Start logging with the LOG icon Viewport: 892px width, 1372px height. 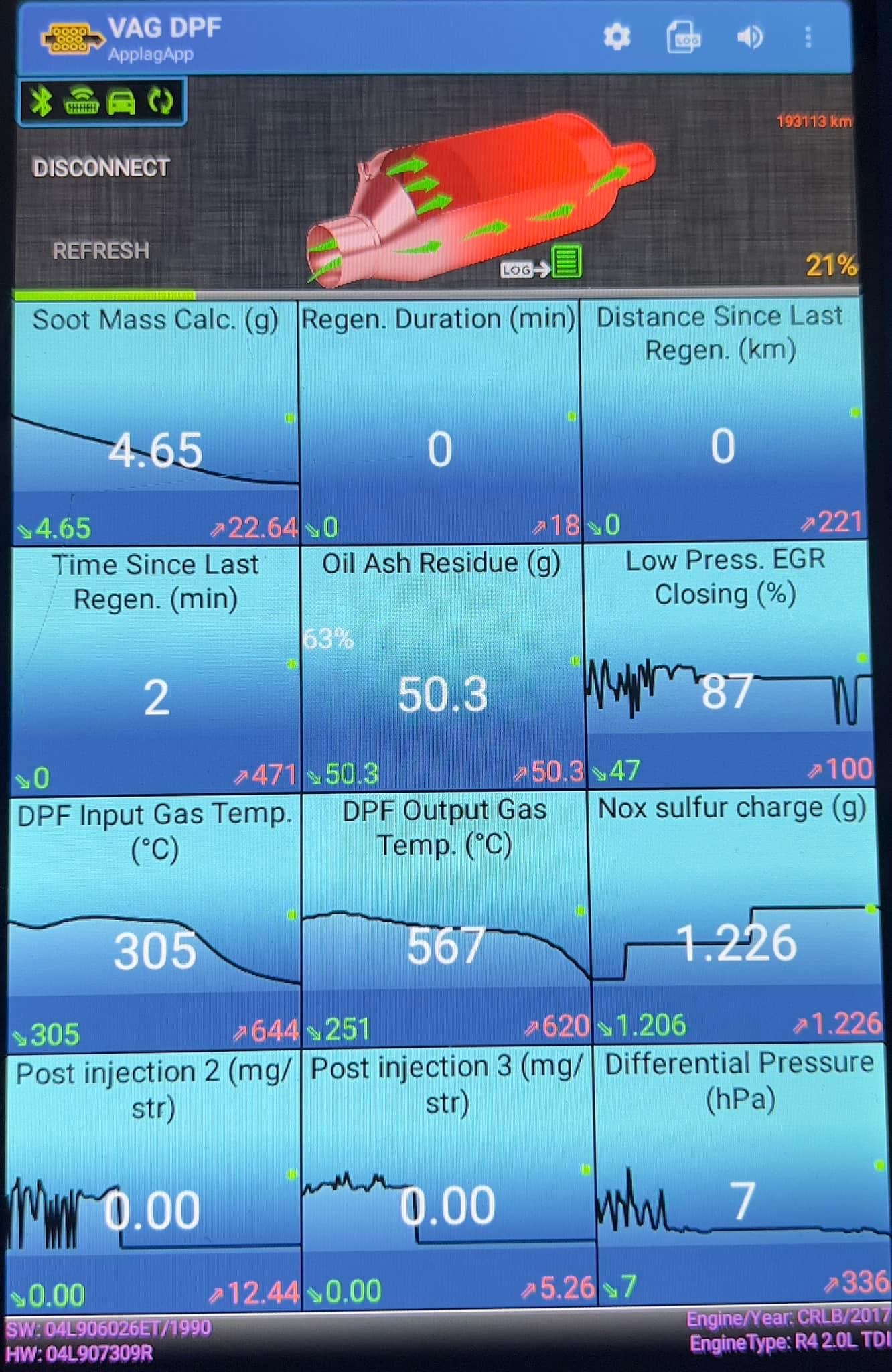coord(542,263)
